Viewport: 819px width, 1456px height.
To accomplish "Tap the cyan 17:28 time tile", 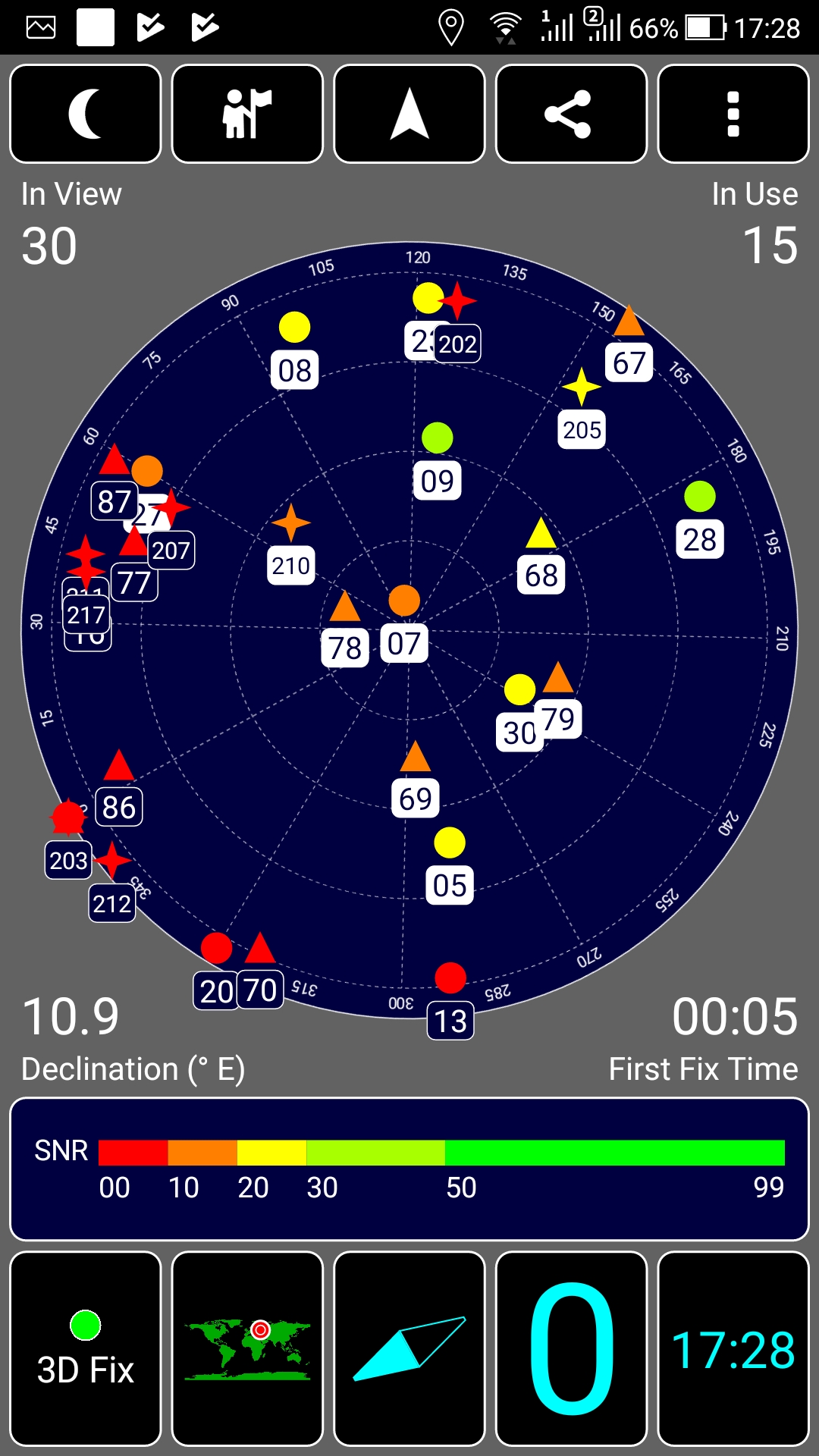I will click(x=733, y=1349).
